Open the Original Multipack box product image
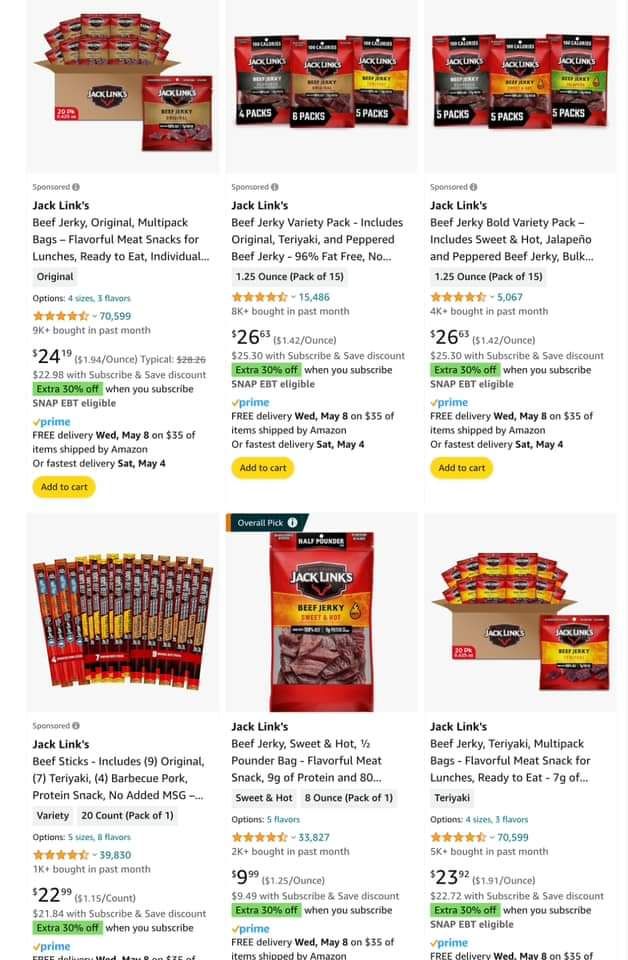The image size is (628, 960). pos(120,85)
